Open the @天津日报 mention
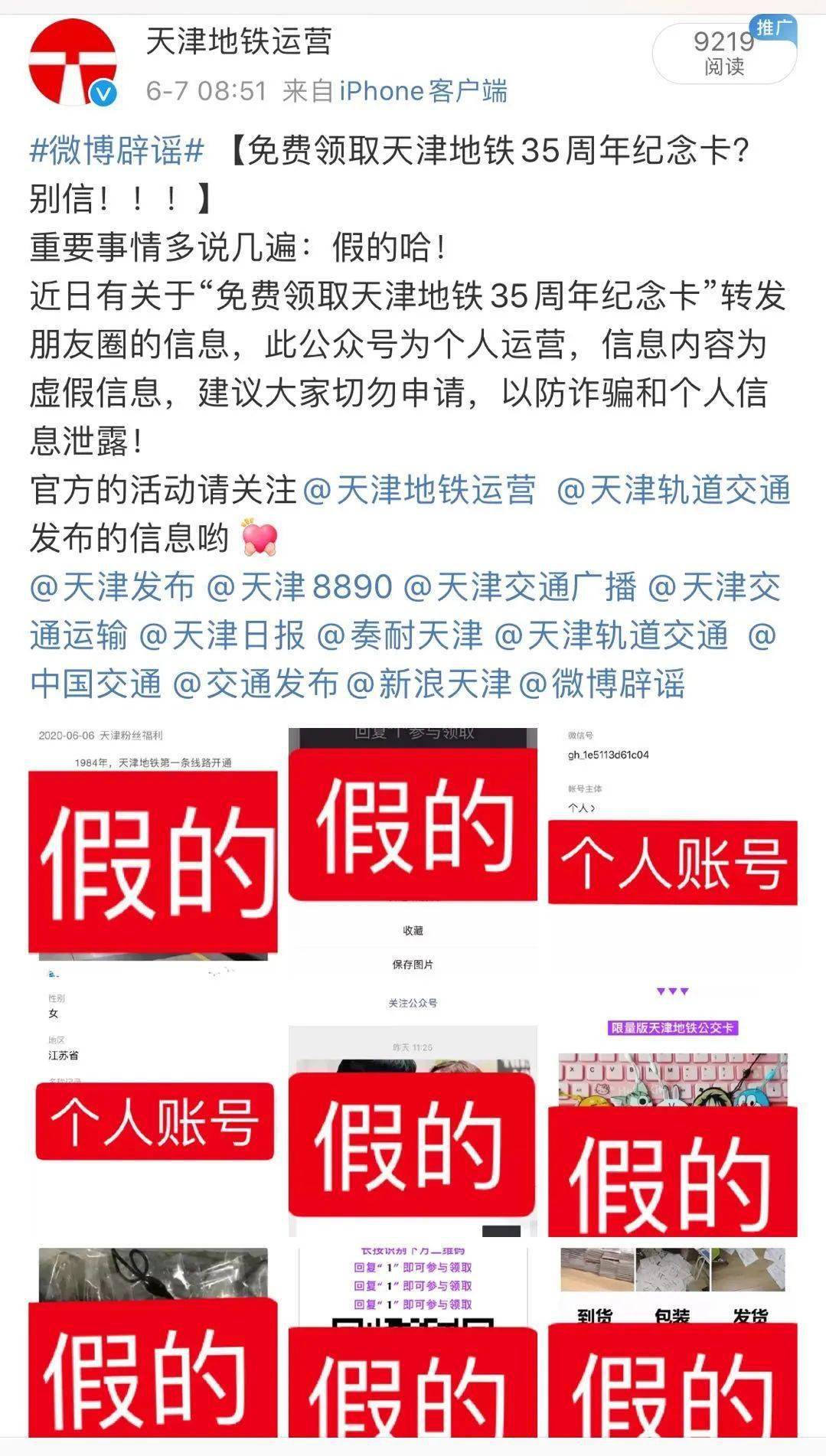 [223, 635]
